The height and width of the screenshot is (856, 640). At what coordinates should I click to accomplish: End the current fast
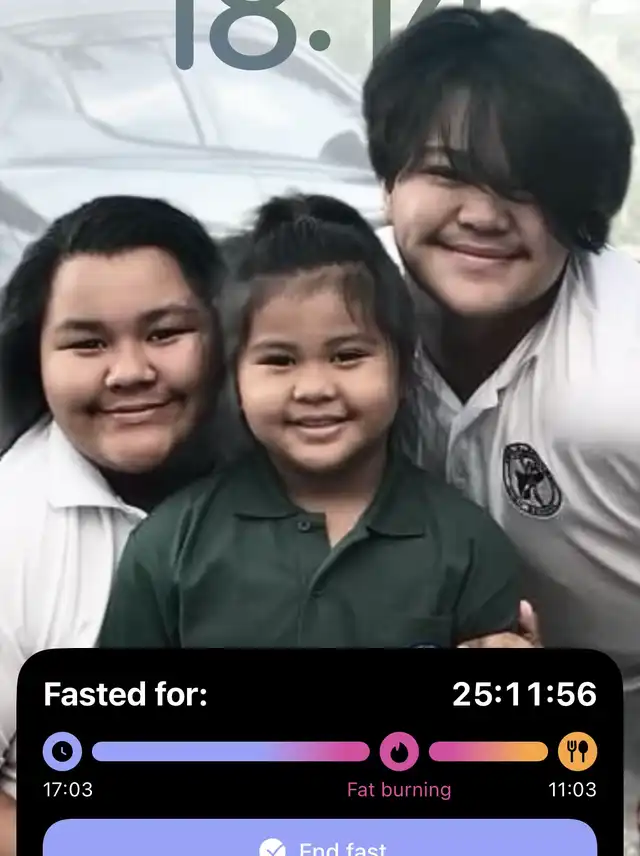(x=320, y=844)
